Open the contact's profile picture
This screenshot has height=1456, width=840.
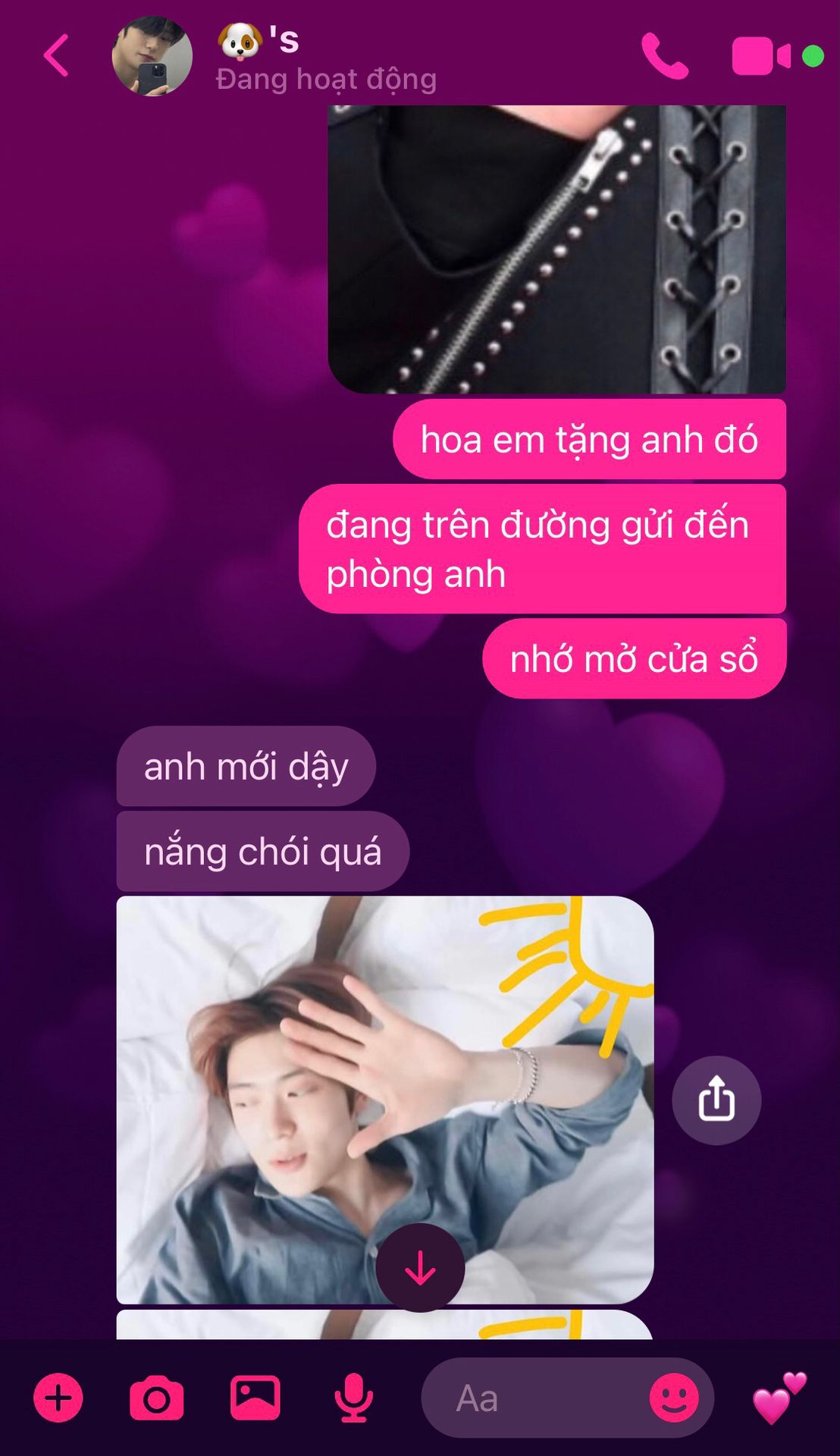pyautogui.click(x=152, y=57)
